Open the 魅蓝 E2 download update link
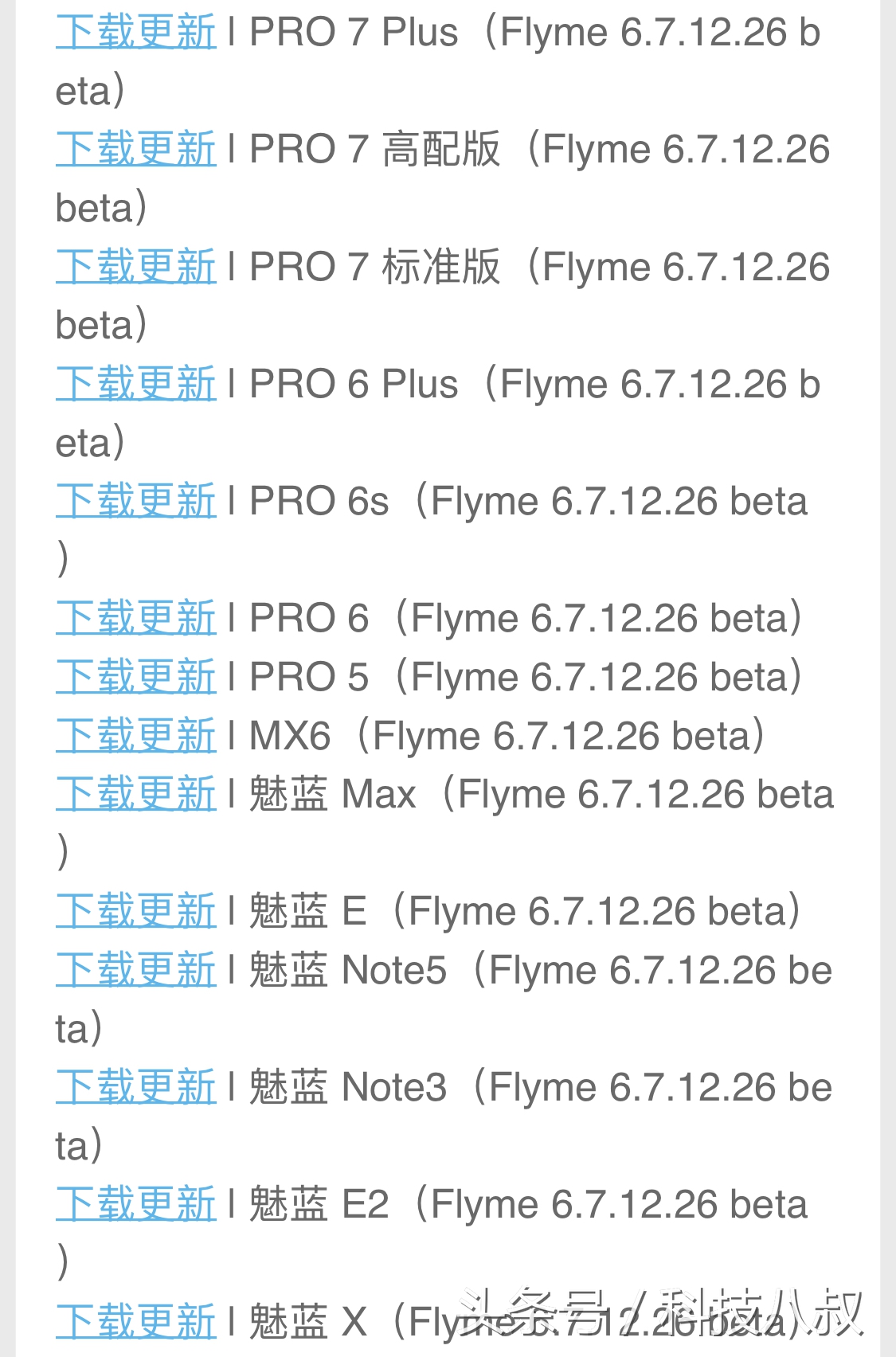The height and width of the screenshot is (1357, 896). pos(134,1203)
